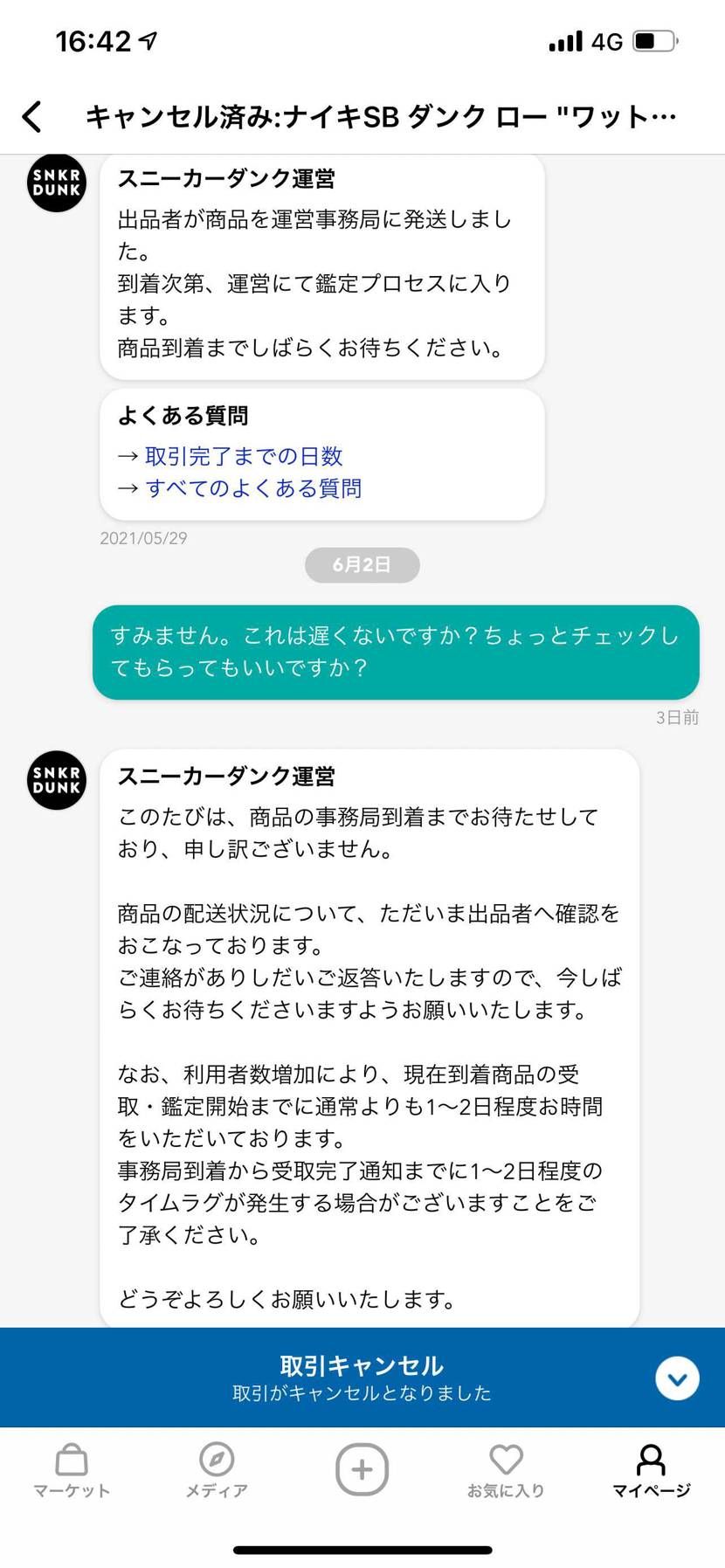The height and width of the screenshot is (1568, 725).
Task: Open すべてのよくある質問 link
Action: pyautogui.click(x=255, y=488)
